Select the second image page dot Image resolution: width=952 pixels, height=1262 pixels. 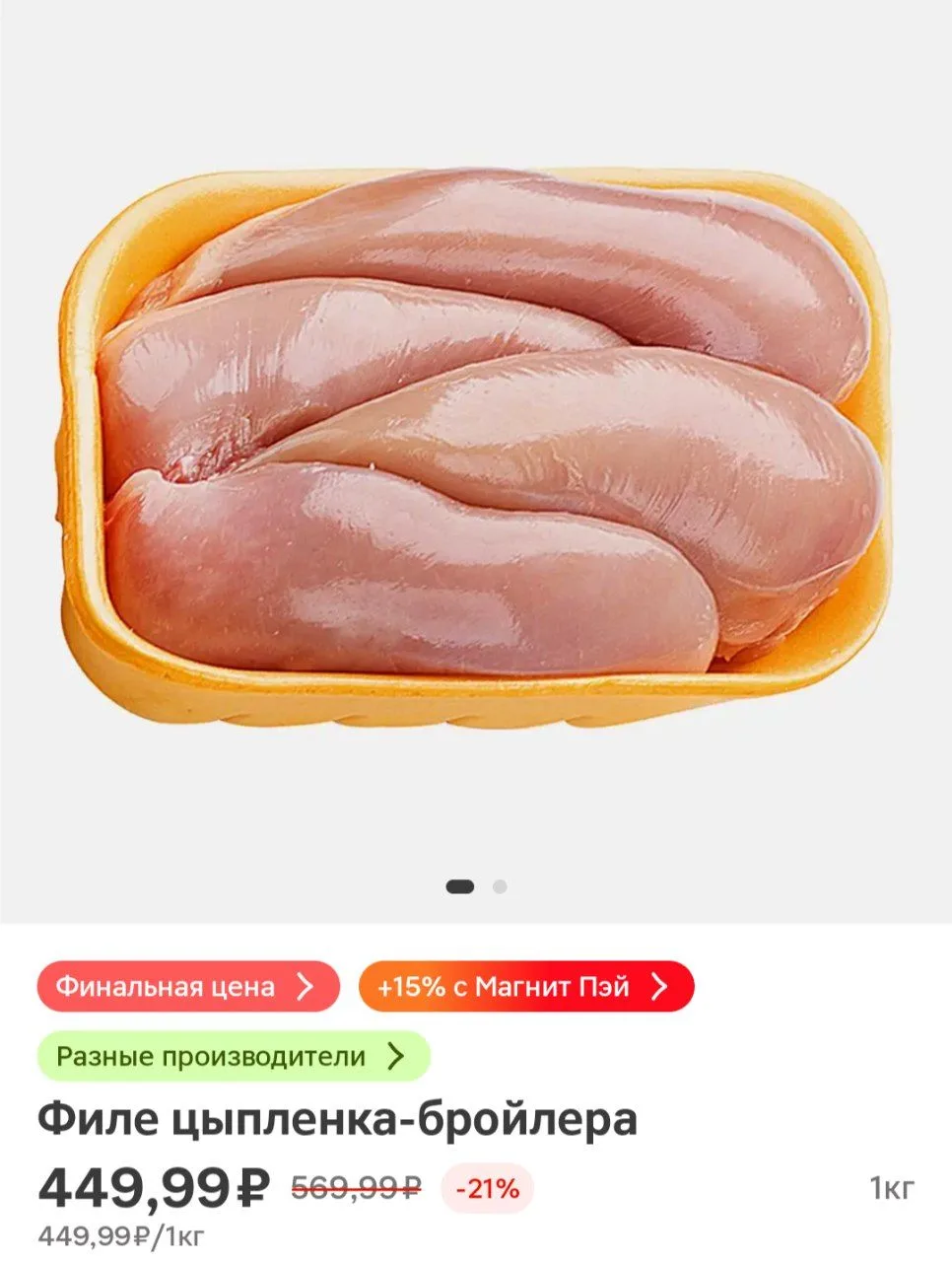click(500, 886)
